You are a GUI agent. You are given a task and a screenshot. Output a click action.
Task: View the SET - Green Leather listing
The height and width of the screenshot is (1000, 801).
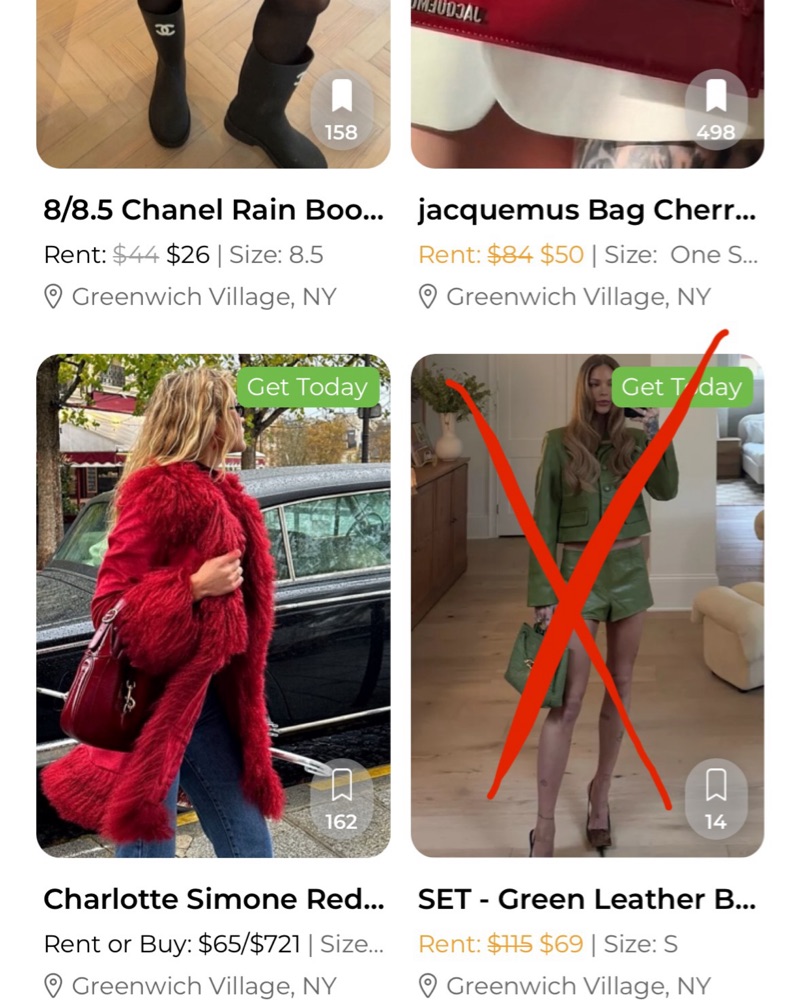pos(586,899)
